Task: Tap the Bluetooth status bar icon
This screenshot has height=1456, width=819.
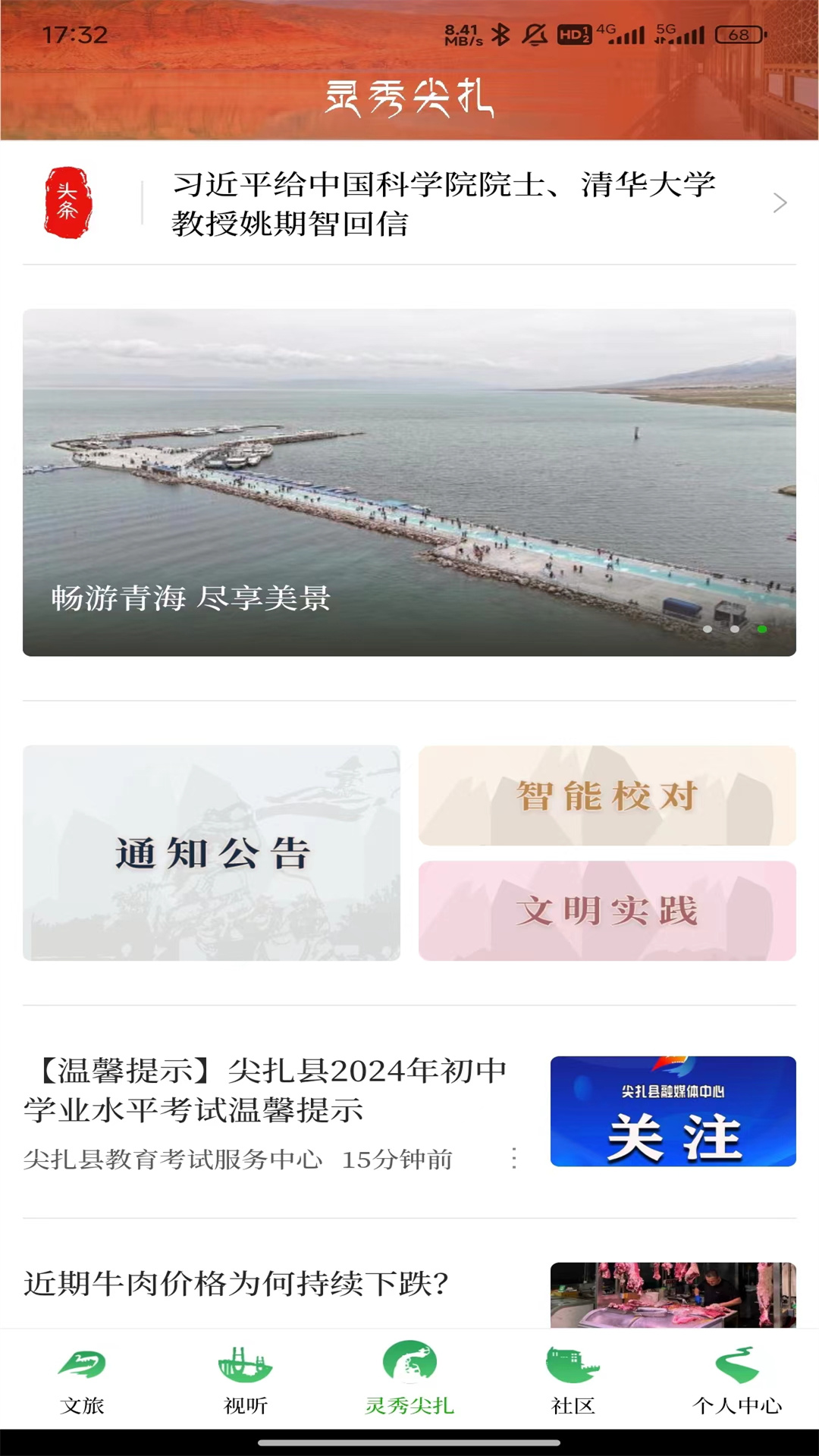Action: pos(500,30)
